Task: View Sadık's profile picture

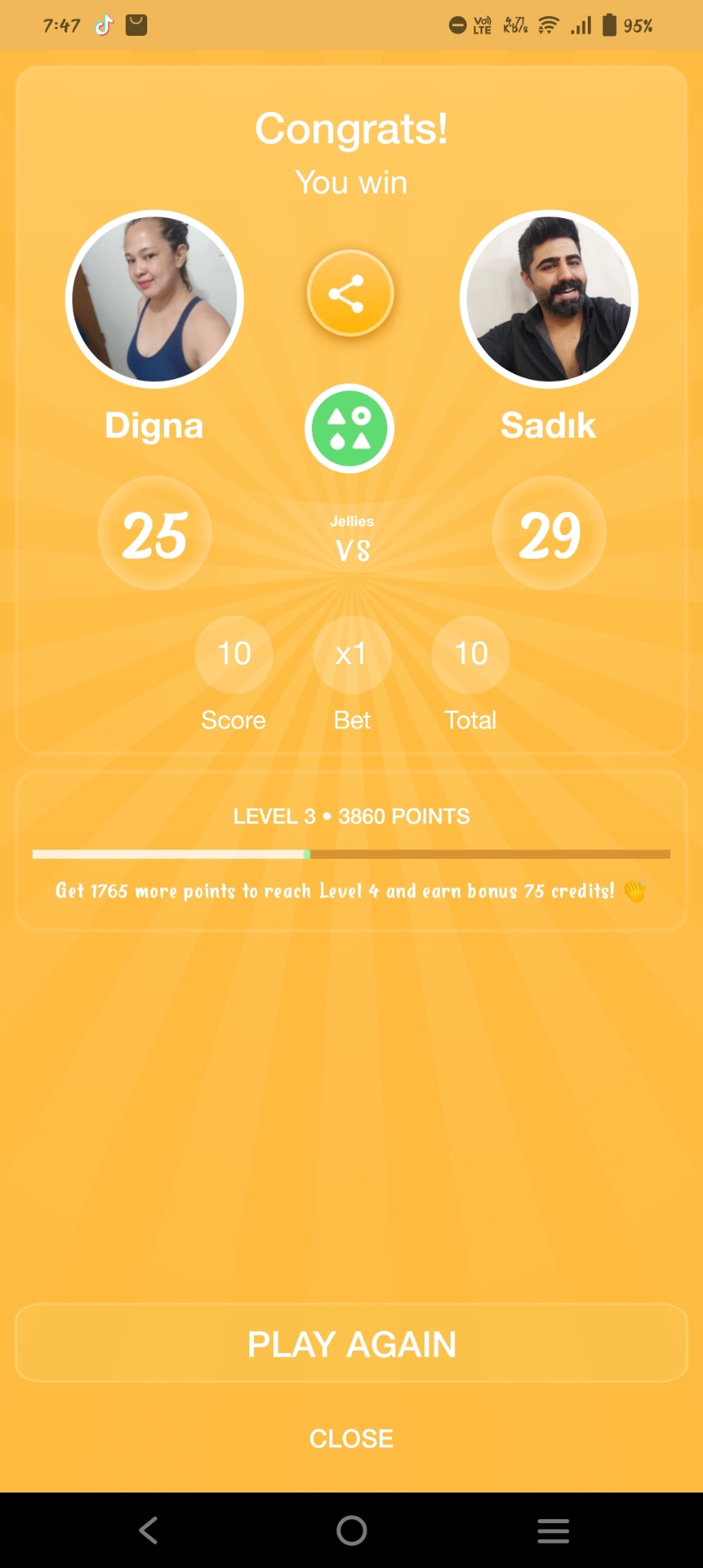Action: [x=548, y=299]
